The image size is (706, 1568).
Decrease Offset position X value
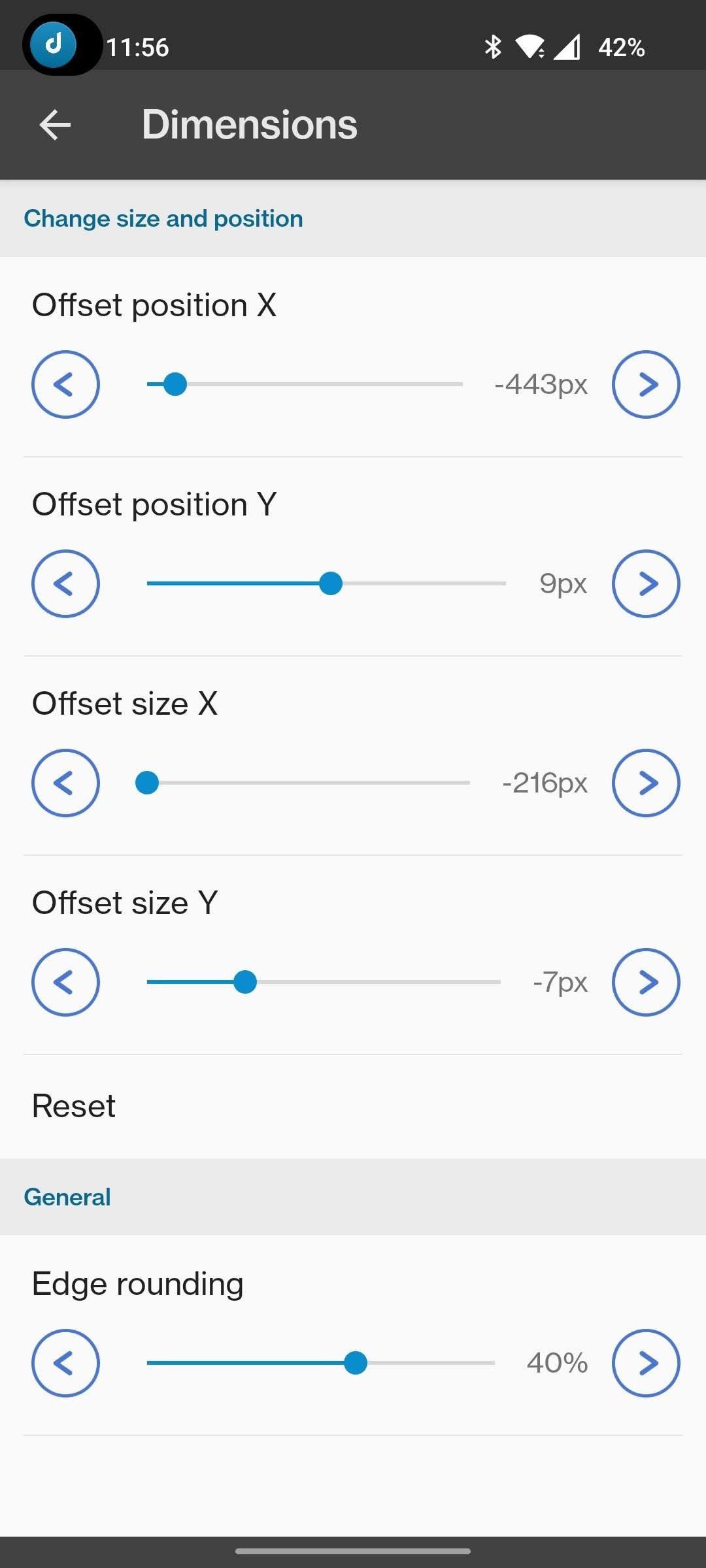click(65, 384)
